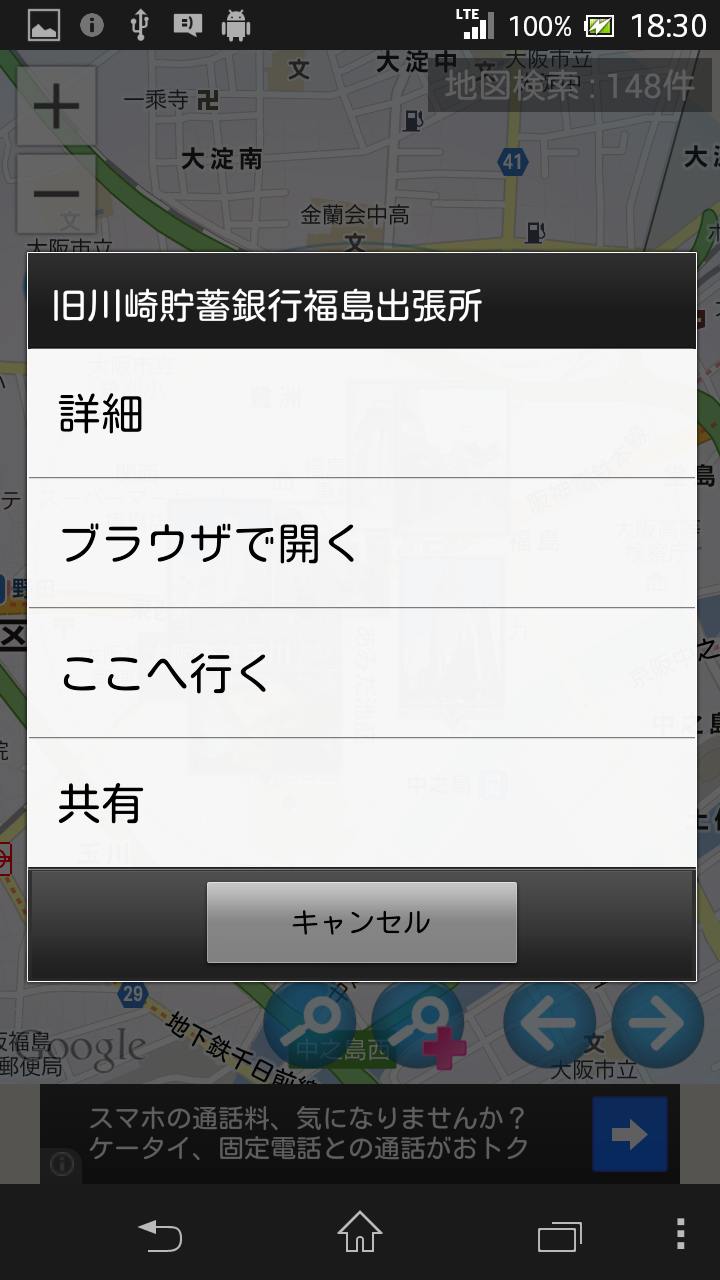720x1280 pixels.
Task: Go back with system back button
Action: click(x=160, y=1235)
